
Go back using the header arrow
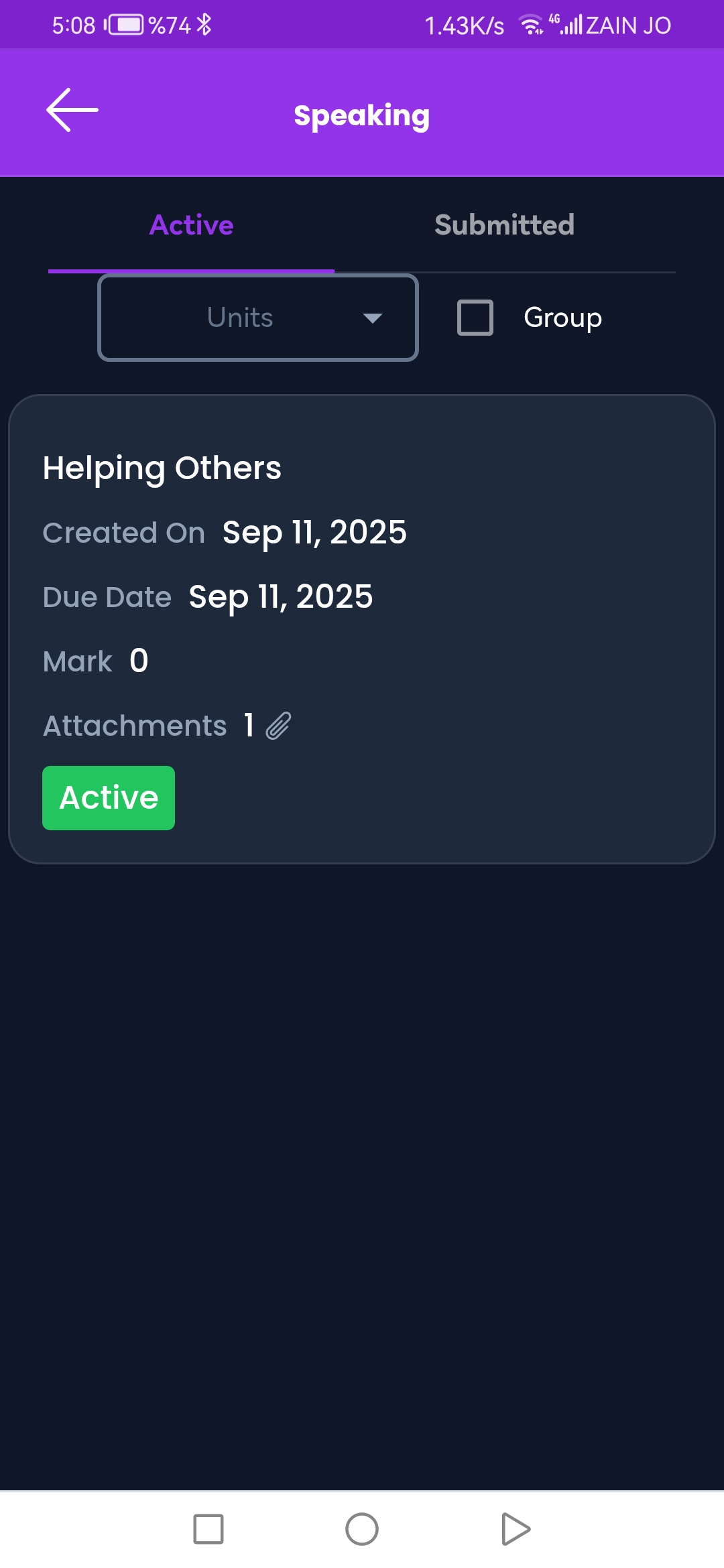click(x=72, y=111)
